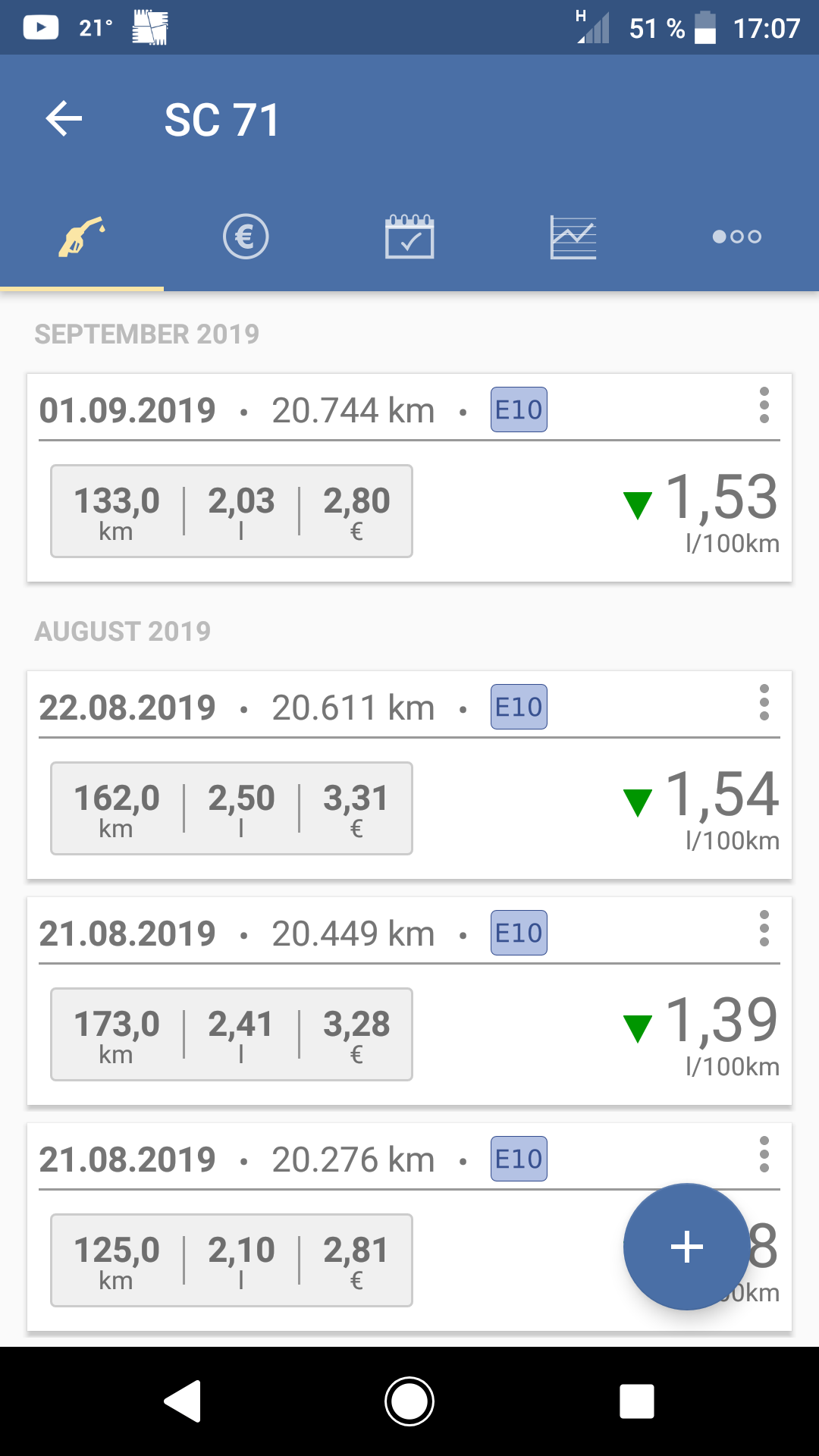Switch to the calendar reminders tab
This screenshot has height=1456, width=819.
click(x=409, y=237)
